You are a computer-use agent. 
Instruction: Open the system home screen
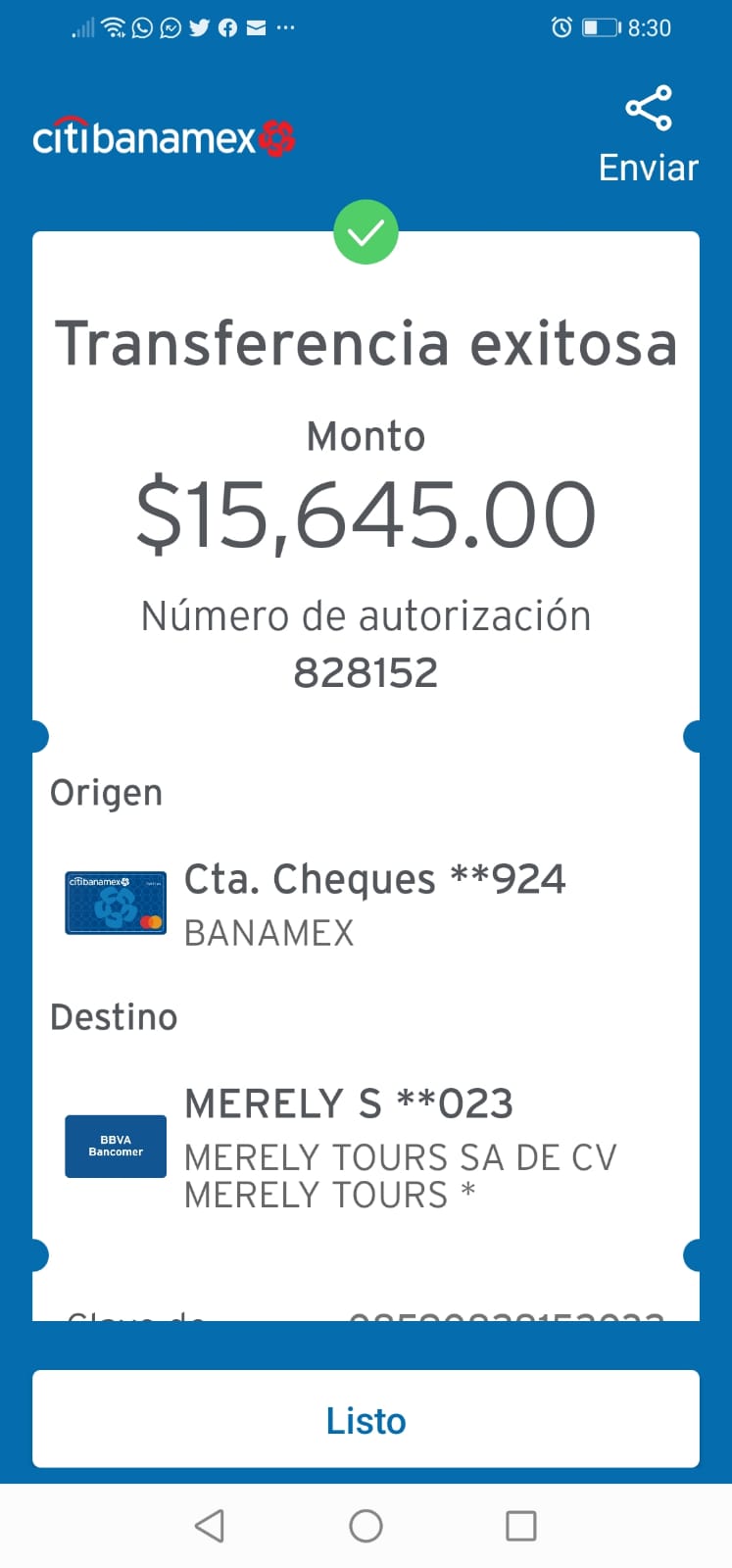pos(366,1526)
